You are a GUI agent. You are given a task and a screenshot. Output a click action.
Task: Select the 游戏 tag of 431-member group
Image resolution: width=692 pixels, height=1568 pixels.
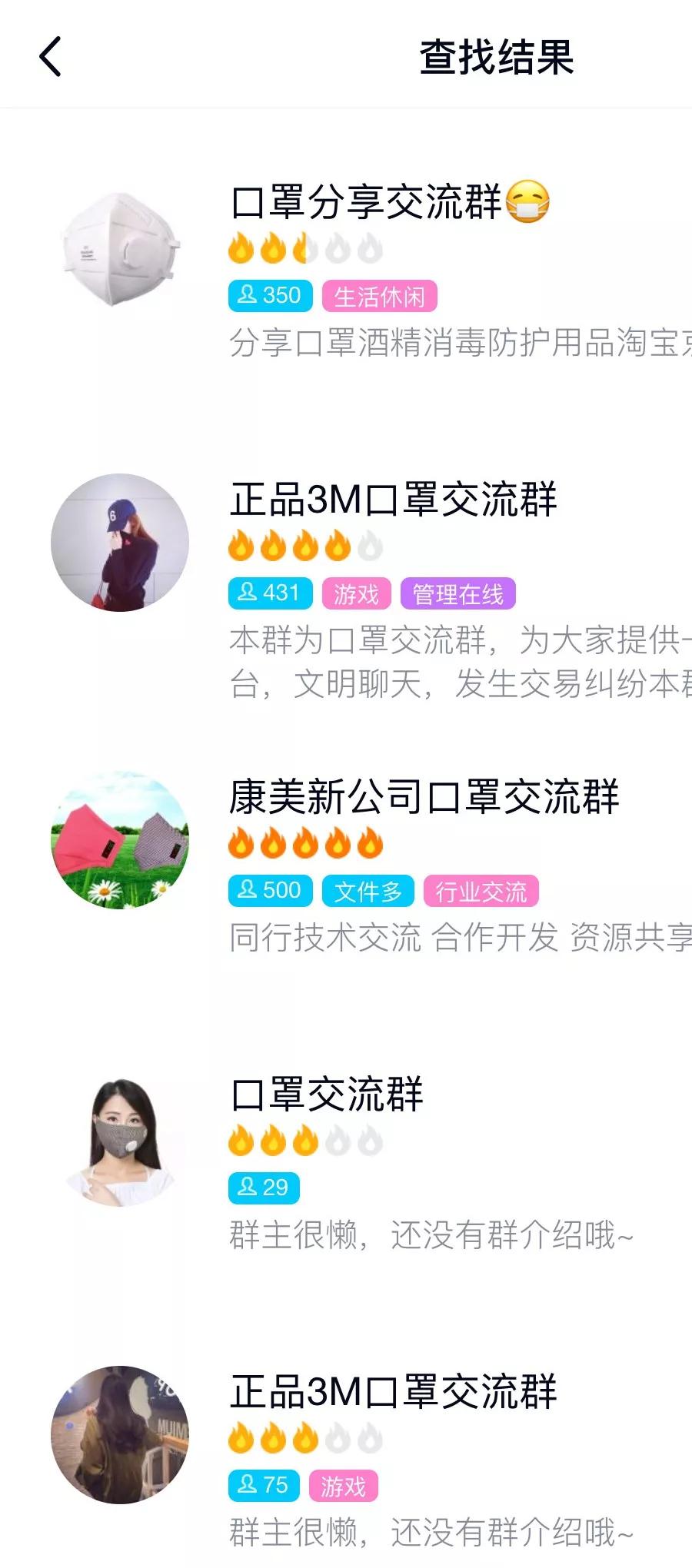(x=355, y=593)
